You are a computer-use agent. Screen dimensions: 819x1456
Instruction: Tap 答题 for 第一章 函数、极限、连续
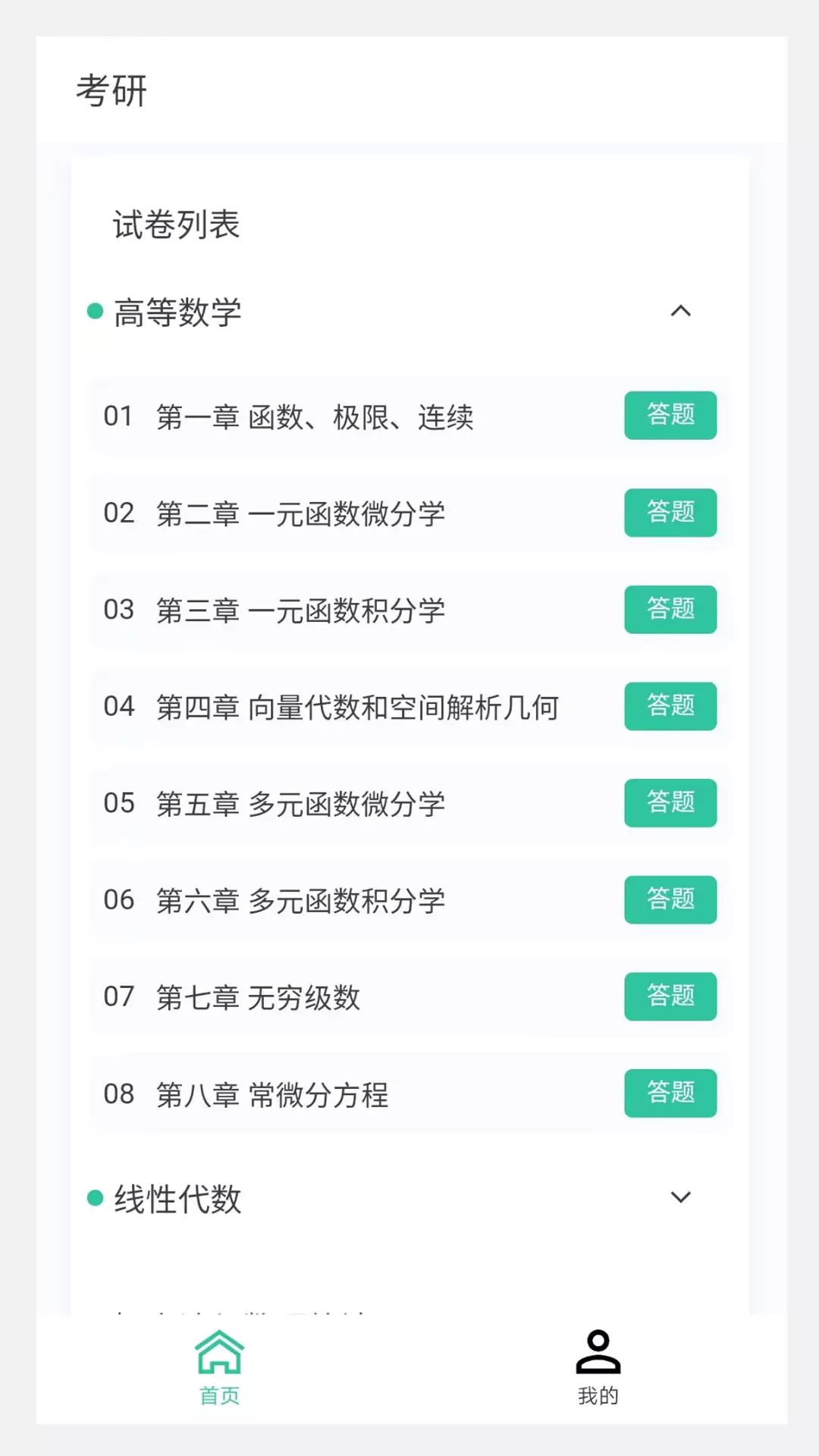tap(670, 415)
